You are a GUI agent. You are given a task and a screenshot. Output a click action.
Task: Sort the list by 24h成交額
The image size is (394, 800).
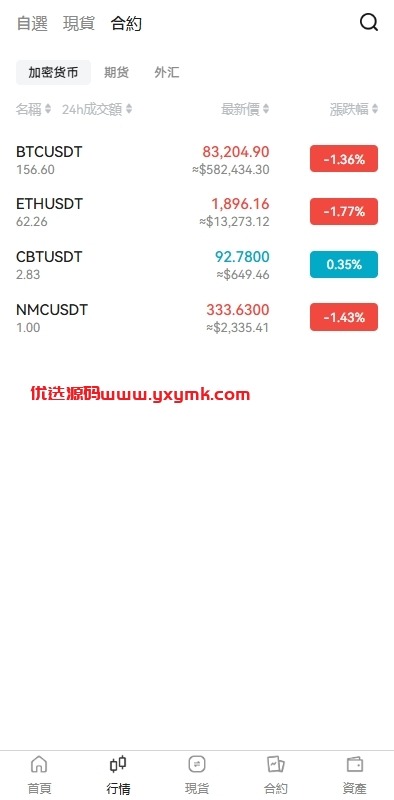point(97,109)
